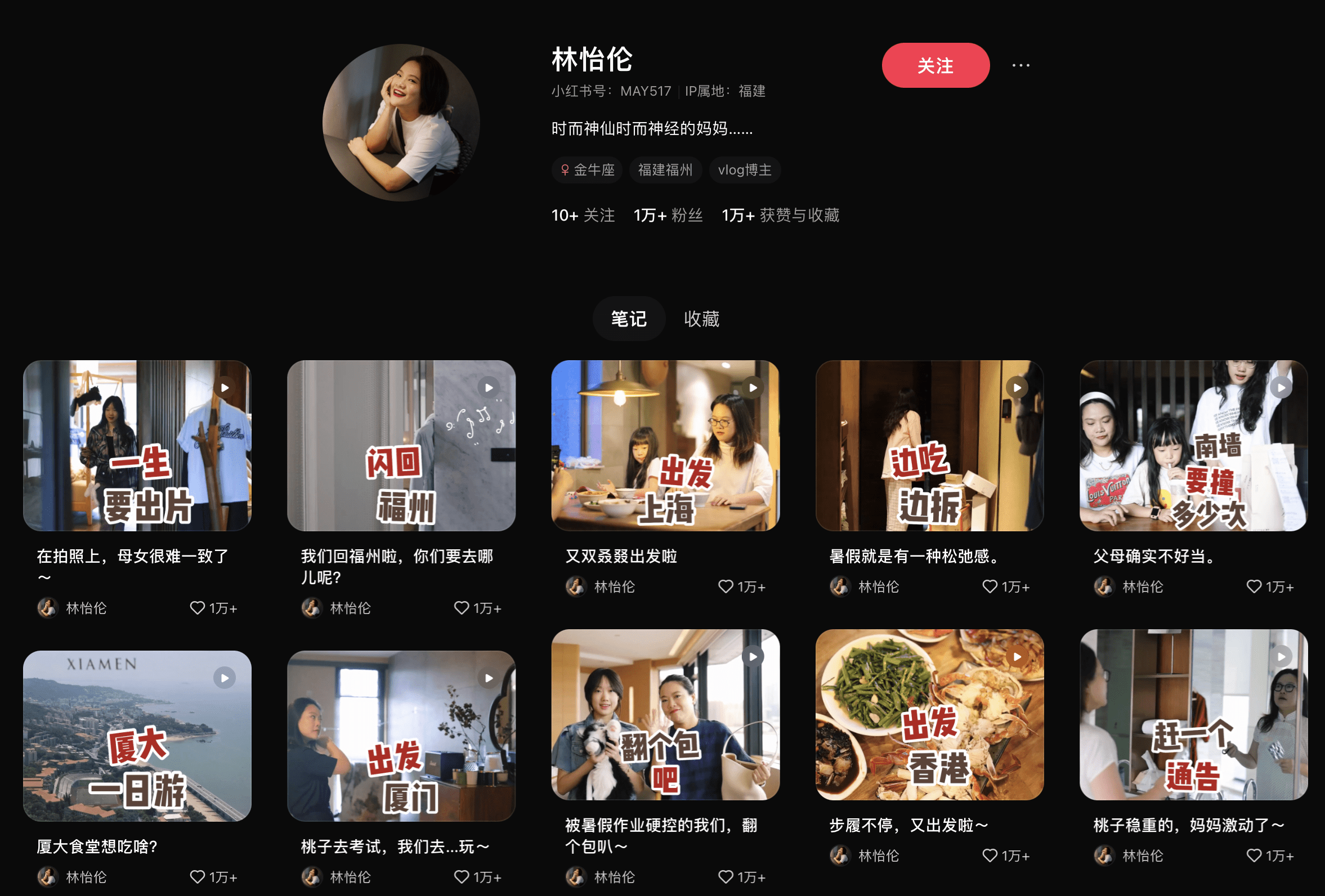Watch the video 暑假就是有一种松弛感
Screen dimensions: 1325x896
pos(929,446)
